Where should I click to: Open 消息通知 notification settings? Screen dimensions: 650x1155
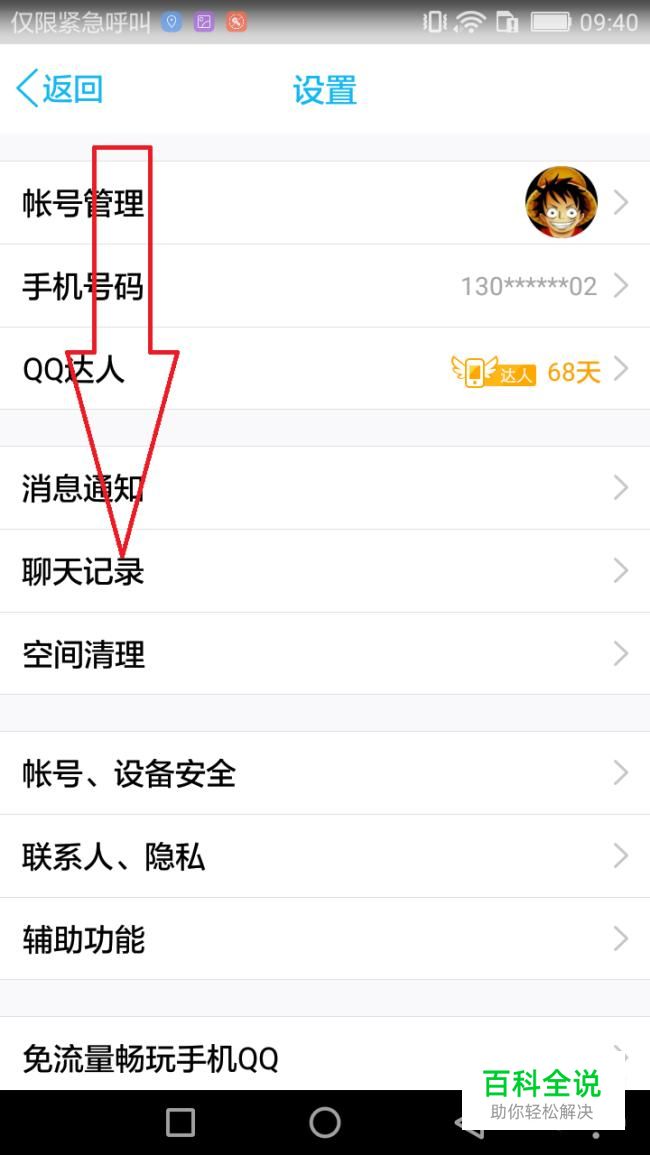(x=325, y=488)
